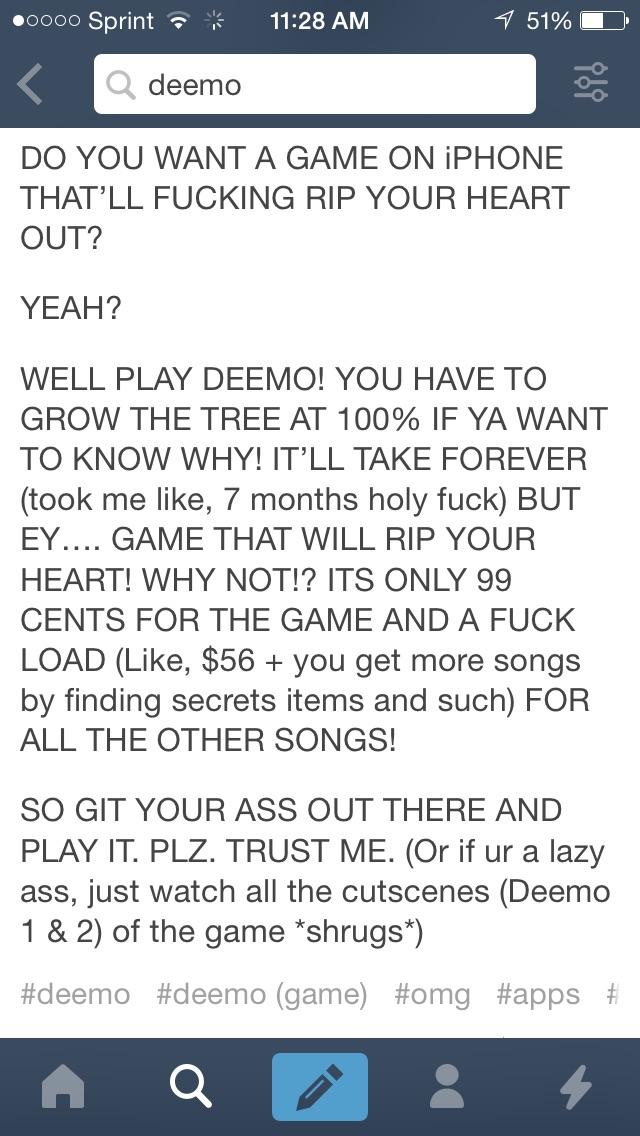Open the #omg tag

[432, 993]
